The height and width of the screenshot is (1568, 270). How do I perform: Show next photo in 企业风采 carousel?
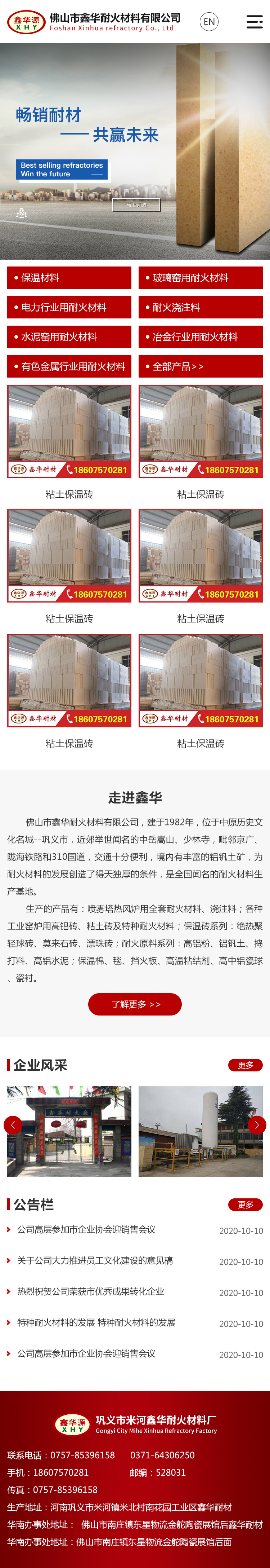[257, 1125]
